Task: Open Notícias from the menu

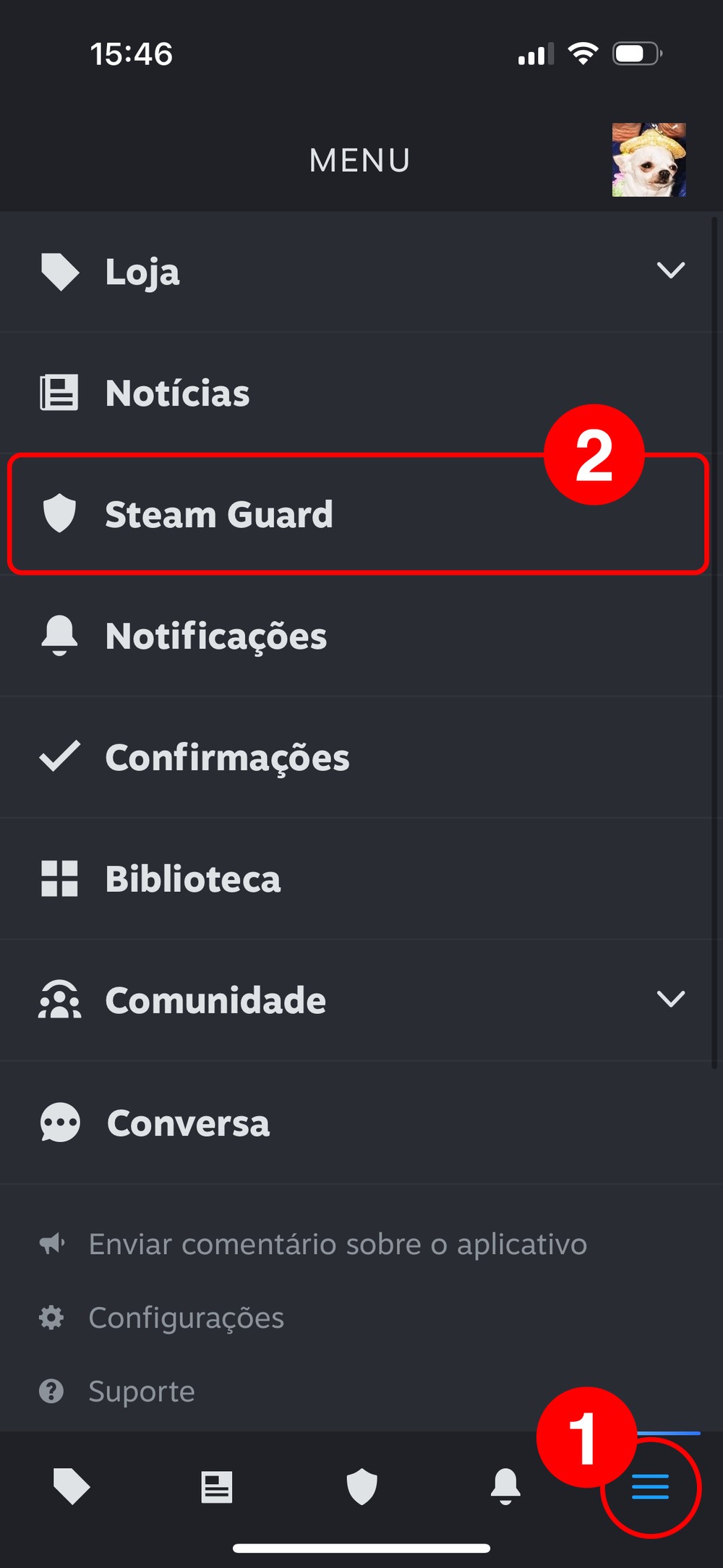Action: [x=177, y=393]
